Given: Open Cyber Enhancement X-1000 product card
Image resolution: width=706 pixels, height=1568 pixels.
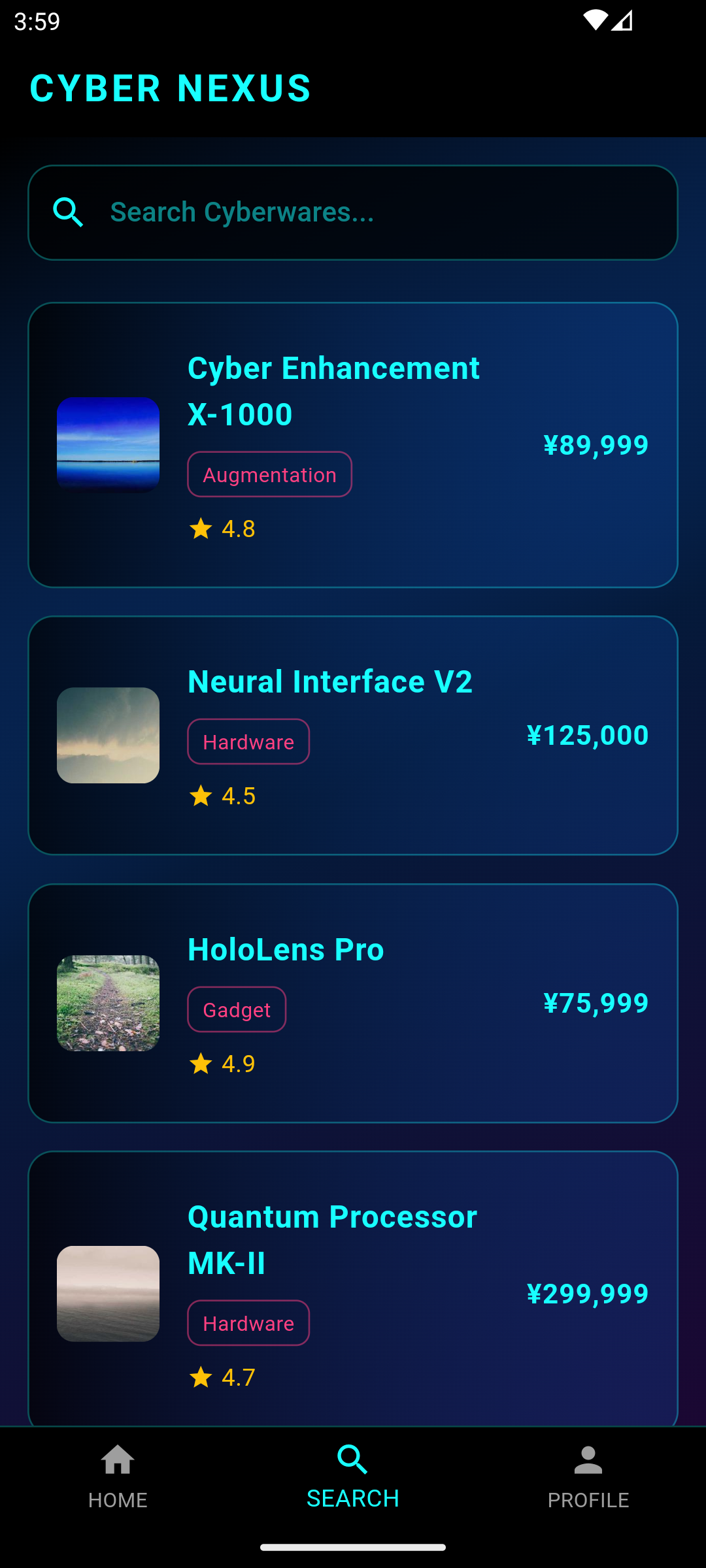Looking at the screenshot, I should coord(353,445).
